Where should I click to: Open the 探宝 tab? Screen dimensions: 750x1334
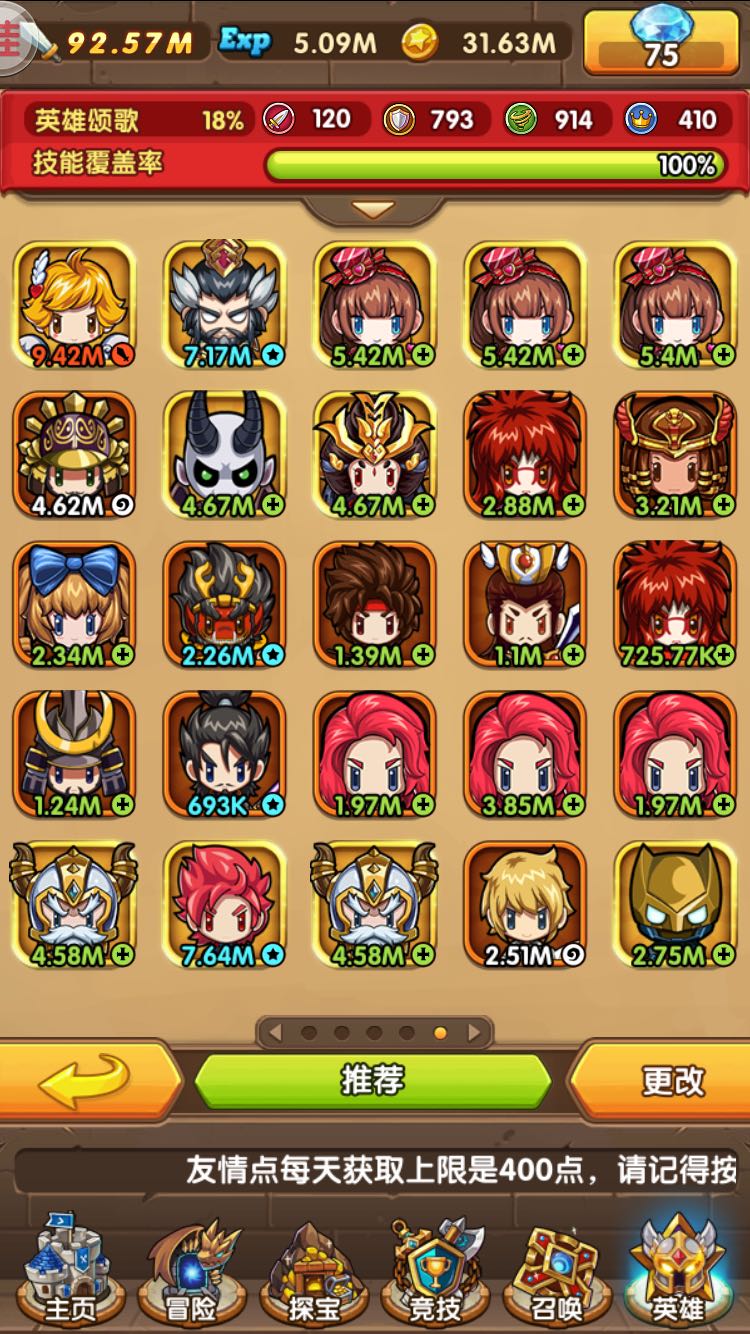tap(312, 1272)
